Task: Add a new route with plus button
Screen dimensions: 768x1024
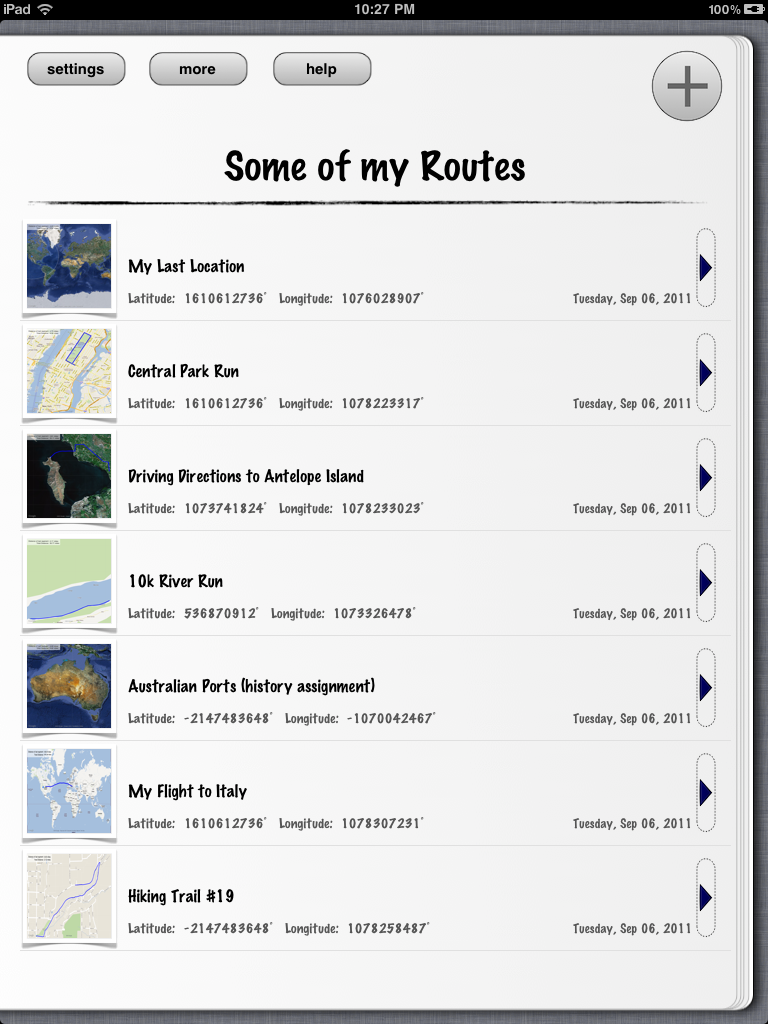Action: [x=687, y=87]
